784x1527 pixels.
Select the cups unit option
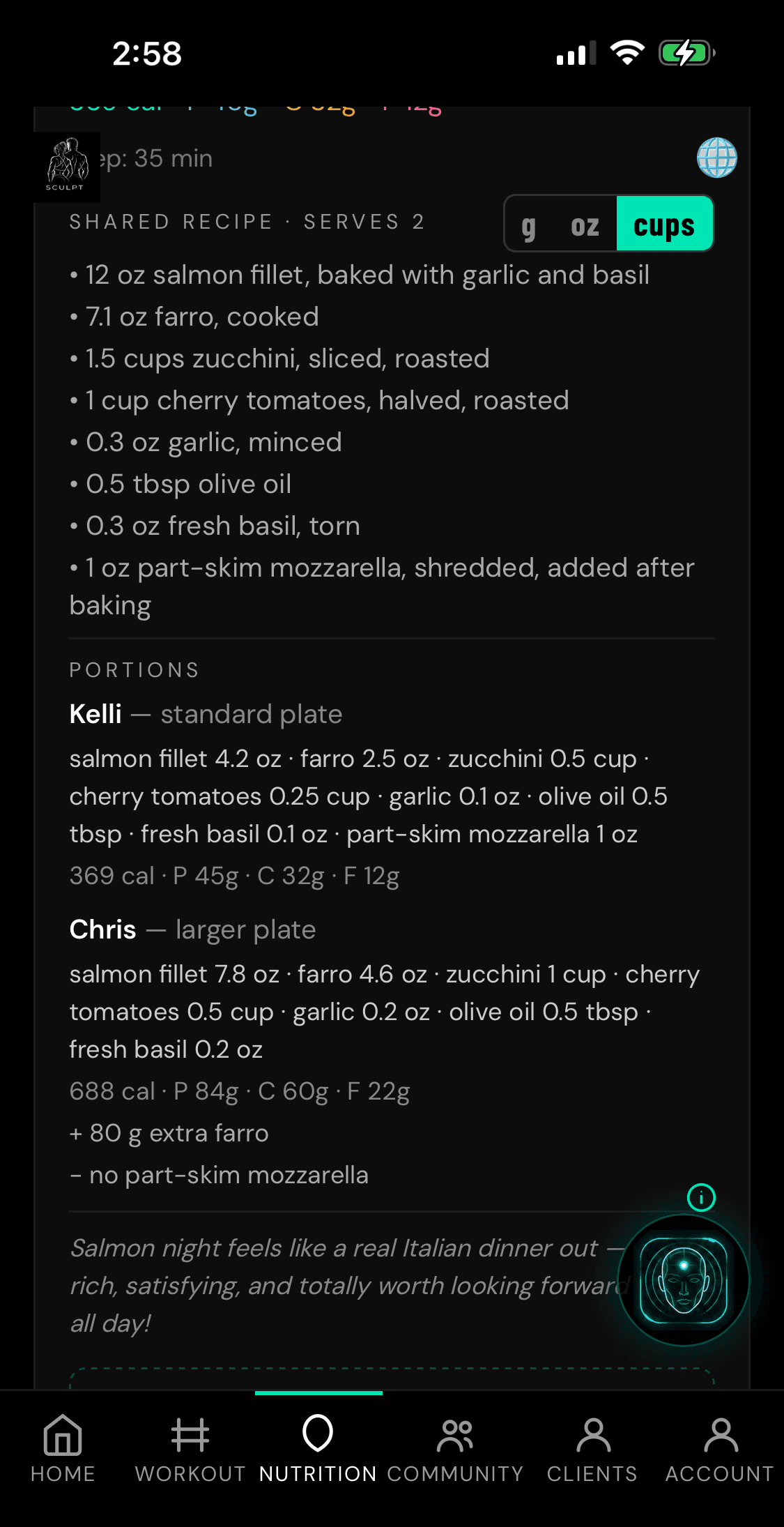[x=664, y=225]
